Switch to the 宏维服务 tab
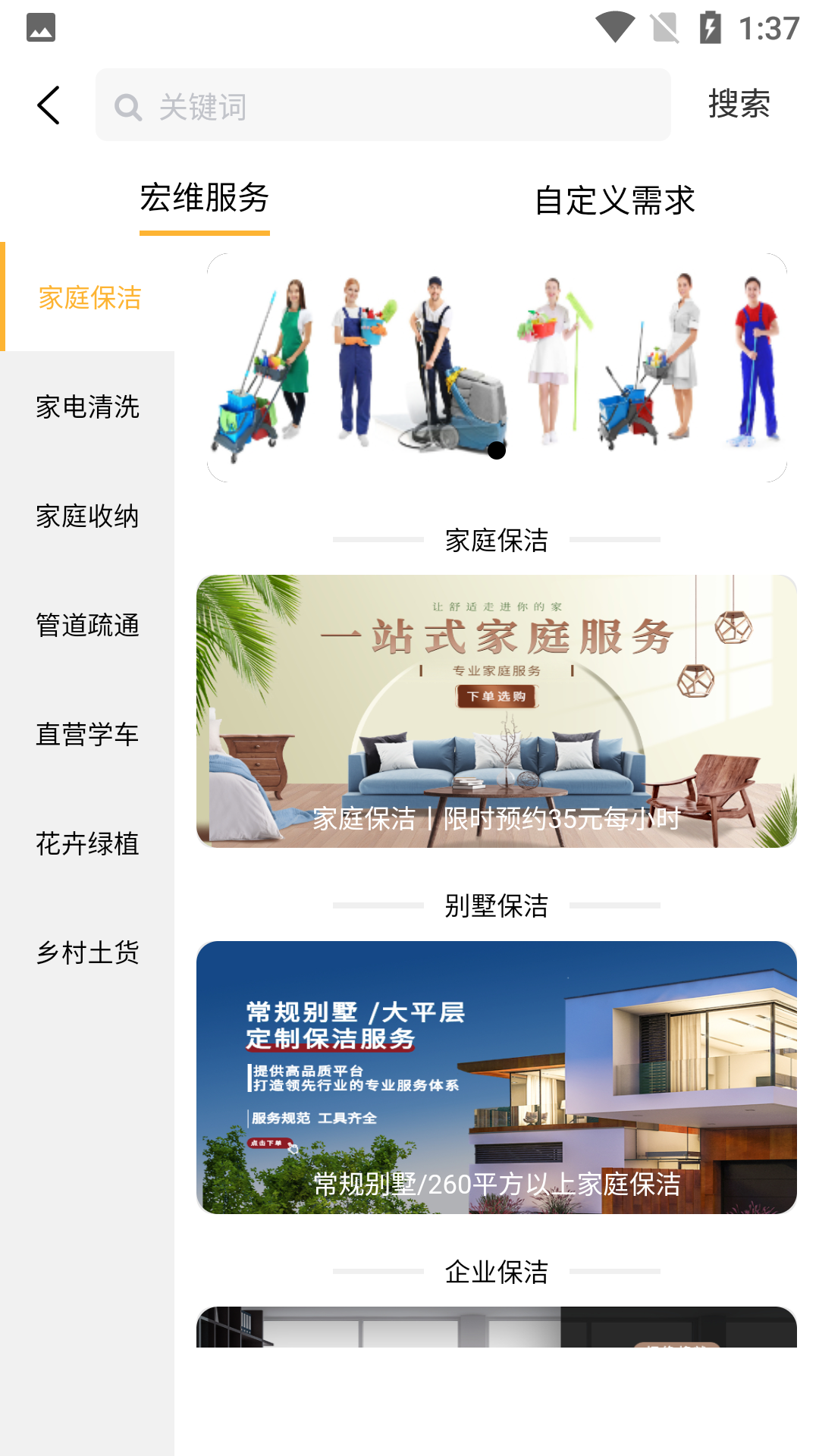This screenshot has width=819, height=1456. click(x=205, y=199)
